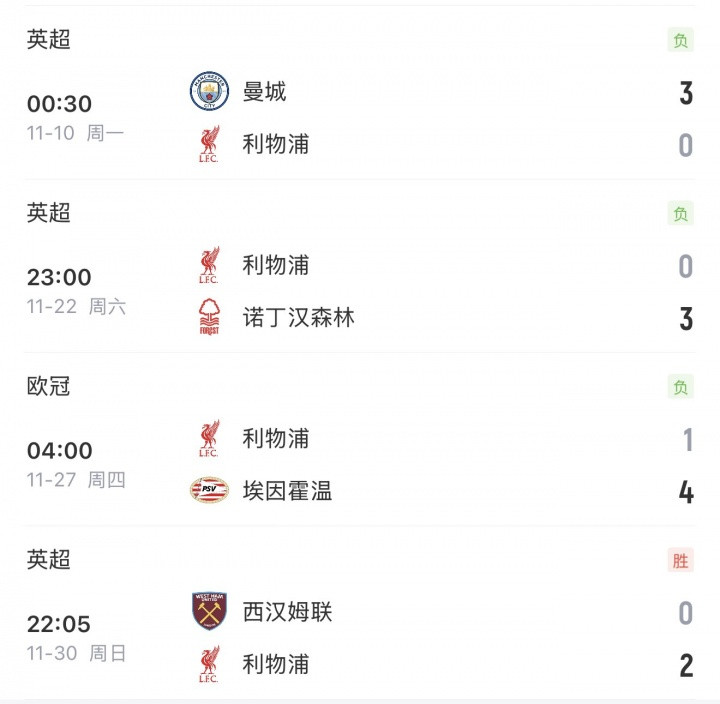View the 利物浦 vs 诺丁汉森林 match details
The height and width of the screenshot is (704, 720).
pos(360,291)
